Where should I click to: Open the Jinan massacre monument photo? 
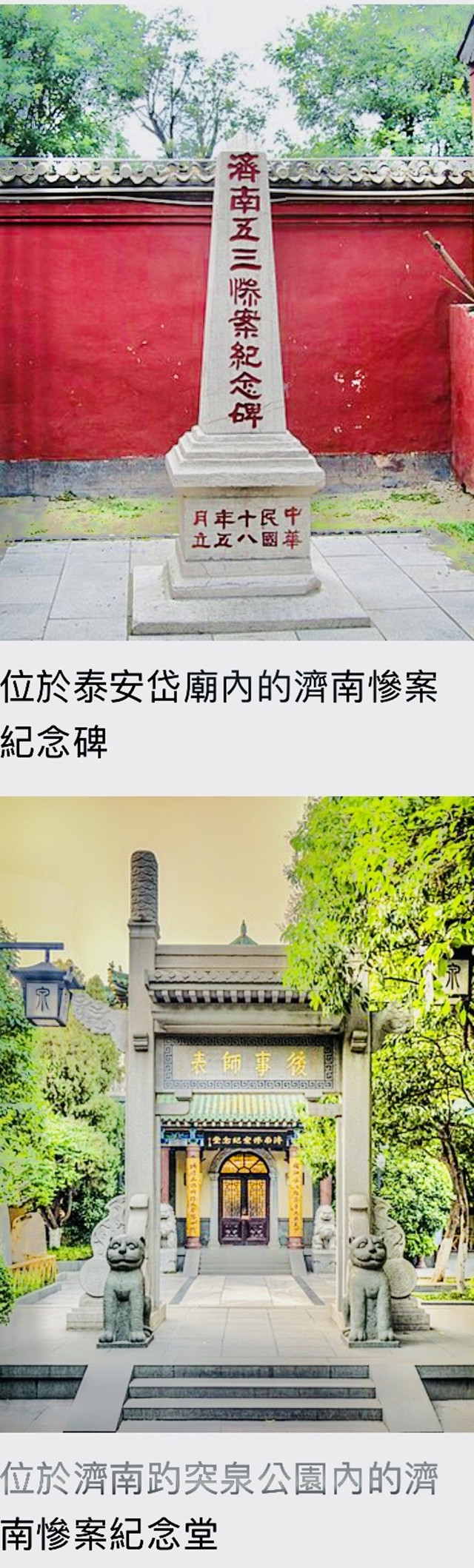tap(237, 320)
